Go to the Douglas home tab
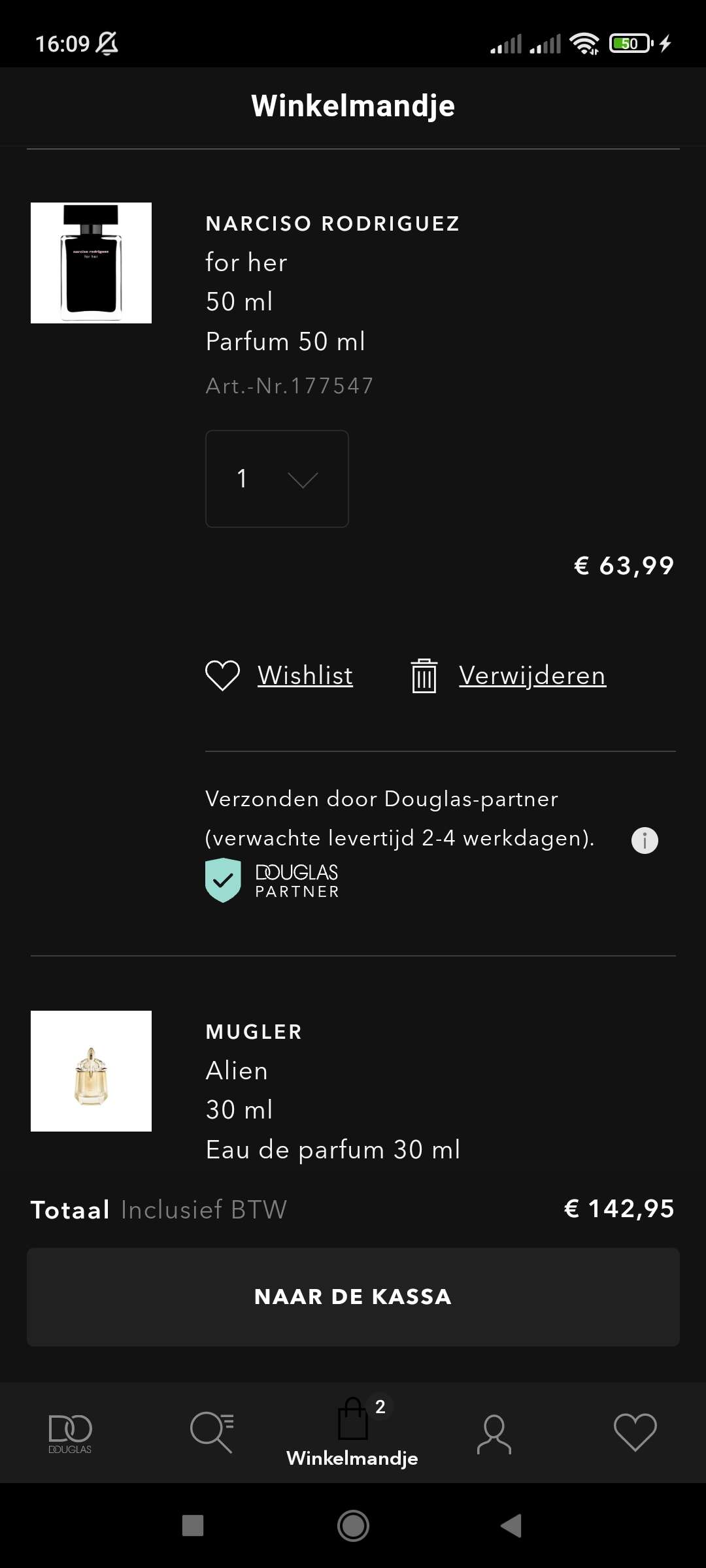The height and width of the screenshot is (1568, 706). (70, 1433)
